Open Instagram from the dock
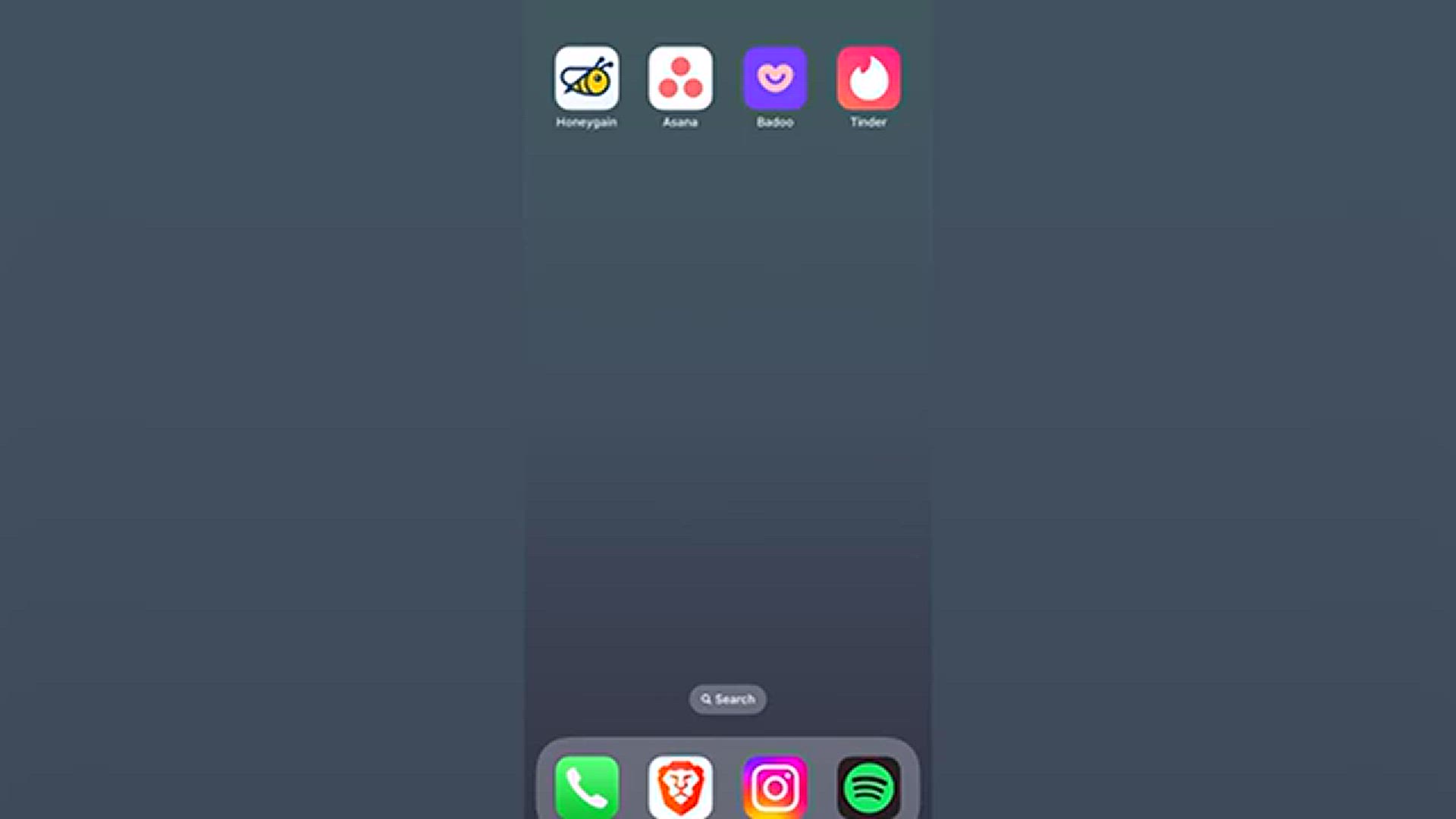Screen dimensions: 1456x819 pyautogui.click(x=774, y=787)
